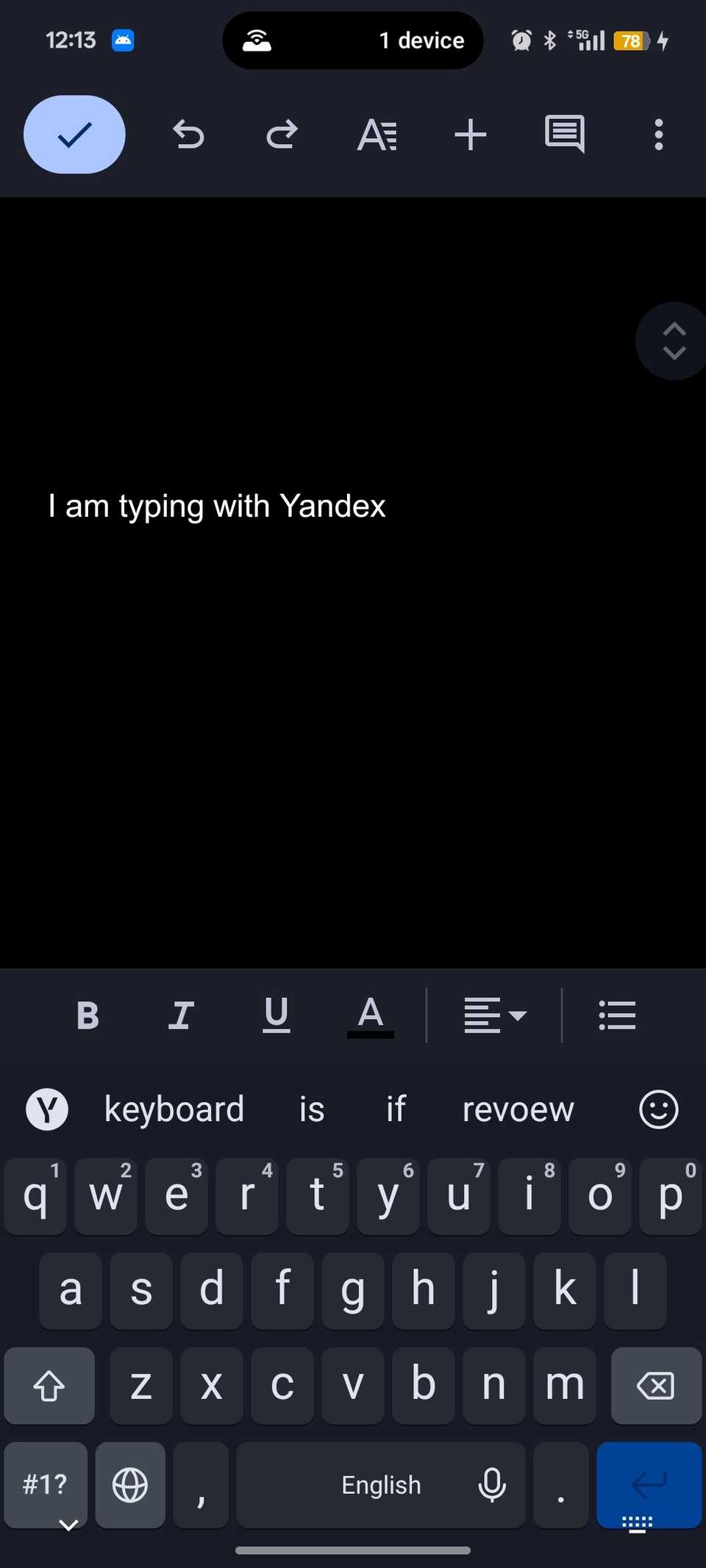The width and height of the screenshot is (706, 1568).
Task: Toggle bold formatting
Action: click(88, 1015)
